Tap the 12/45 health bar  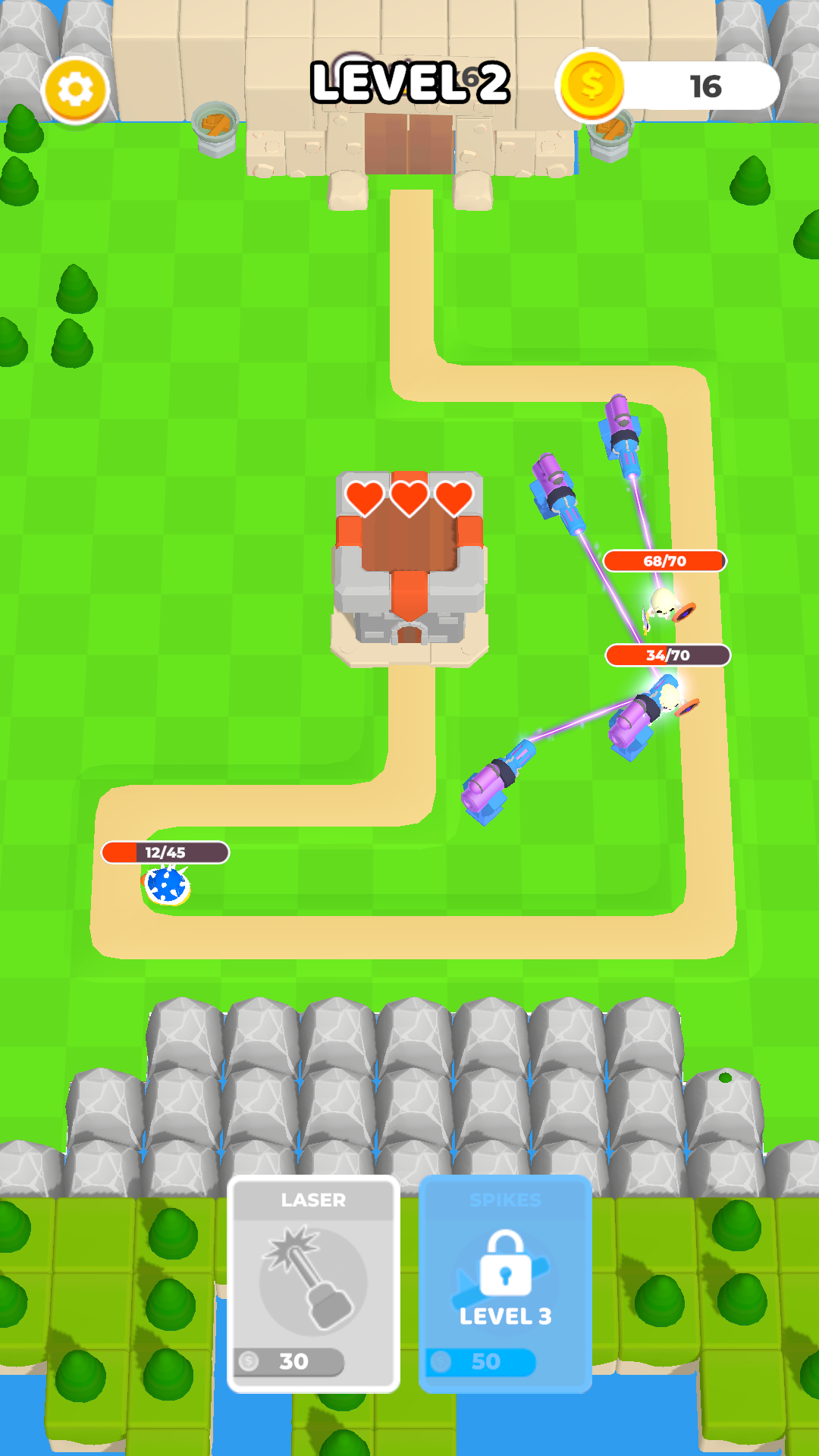pos(165,852)
